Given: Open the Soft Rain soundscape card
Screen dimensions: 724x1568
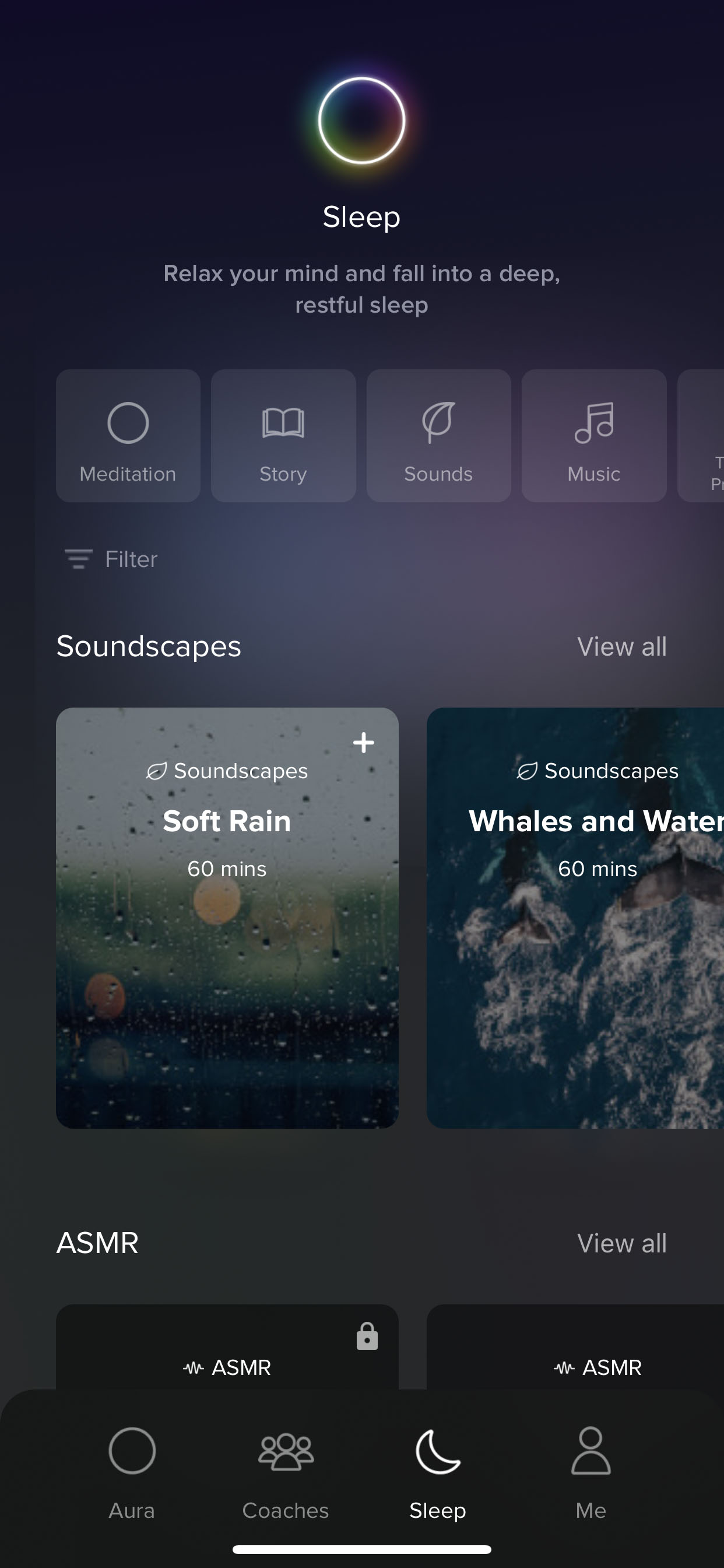Looking at the screenshot, I should click(x=227, y=918).
